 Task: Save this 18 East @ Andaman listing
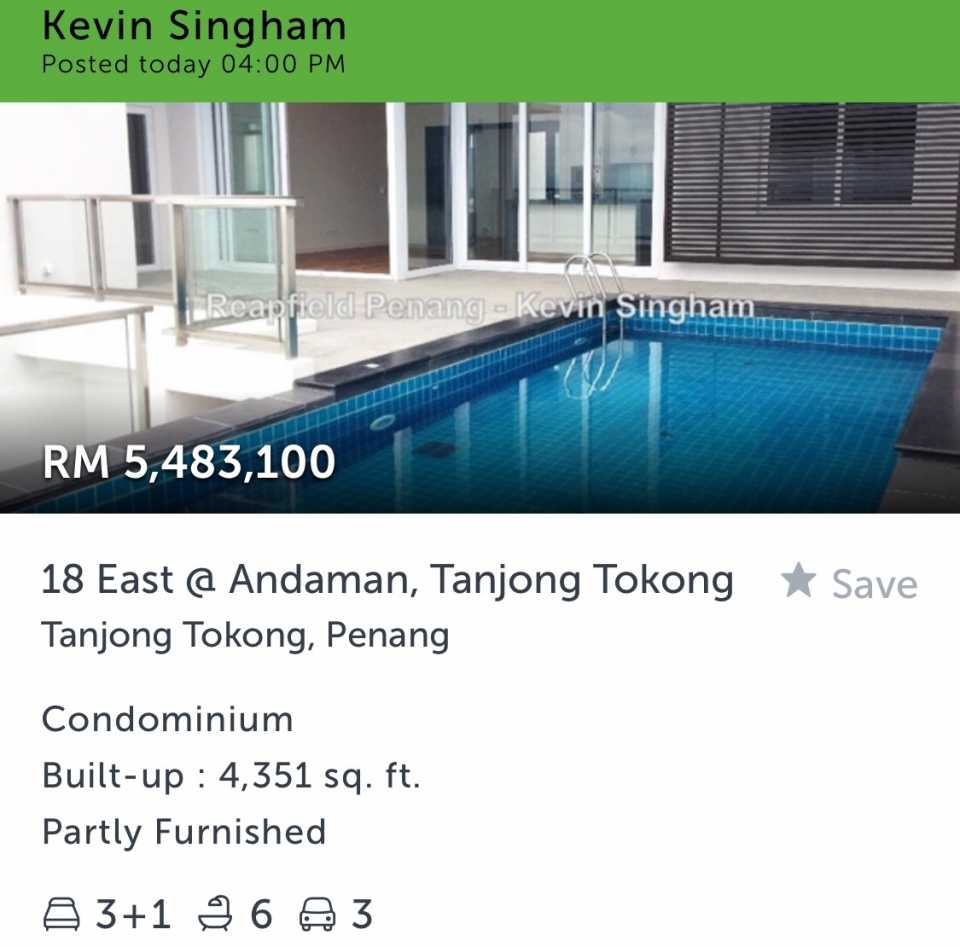pos(849,583)
